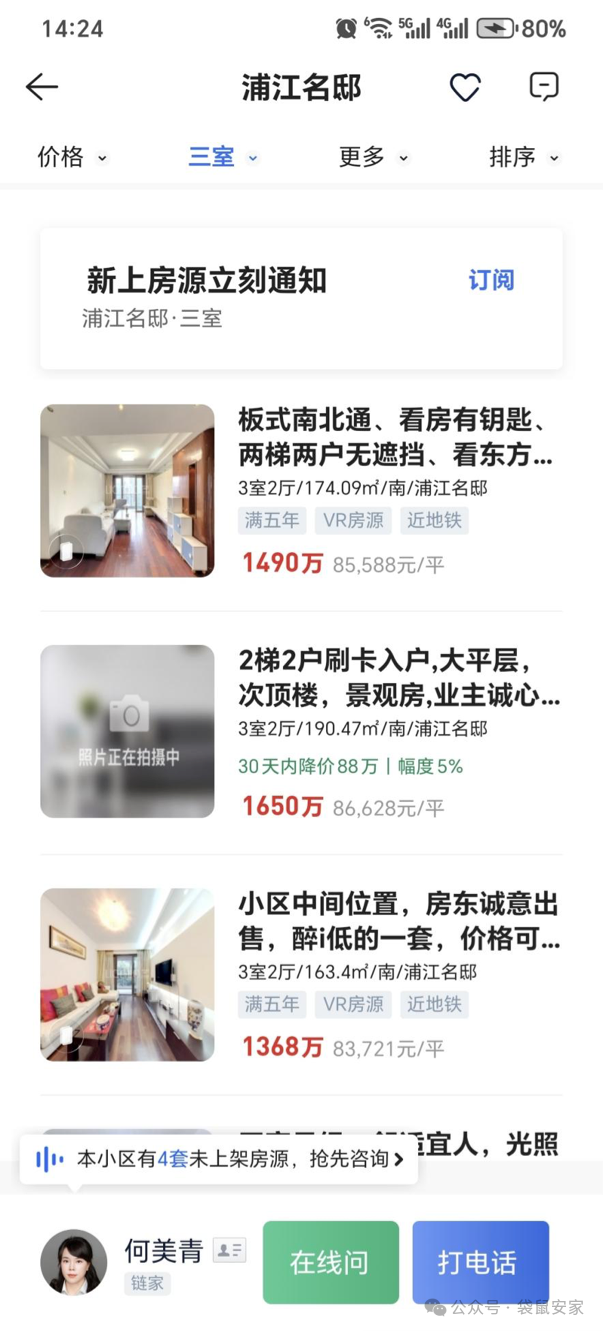Favorite 浦江名邸 with the heart icon
The width and height of the screenshot is (603, 1331).
[465, 88]
